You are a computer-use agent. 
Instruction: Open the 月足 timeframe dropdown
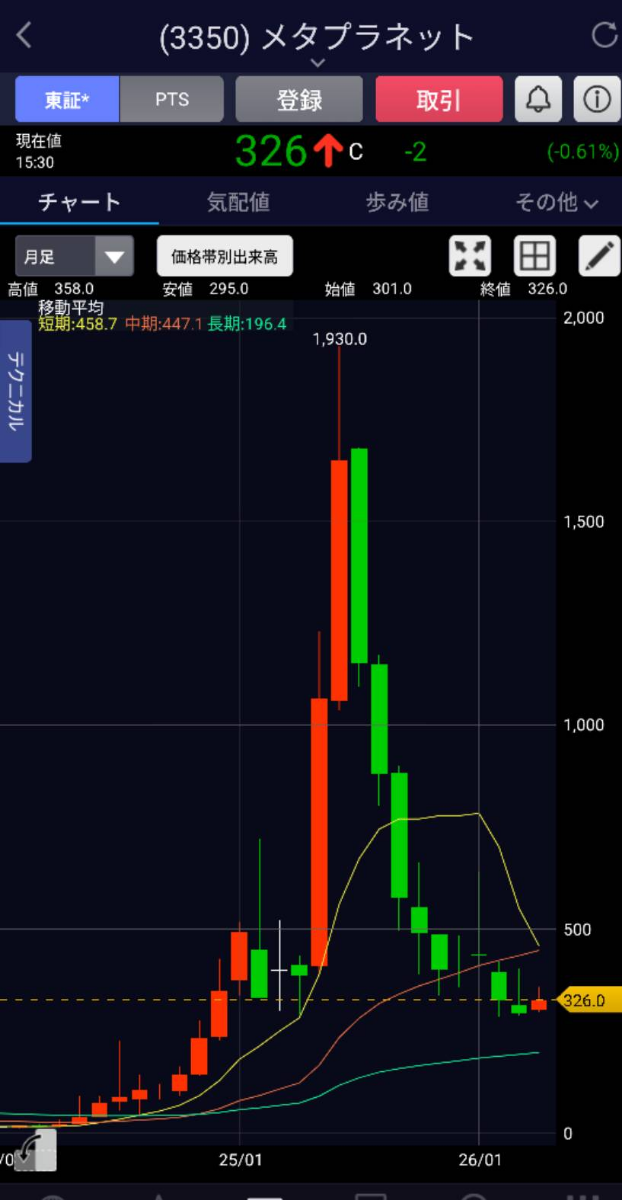[74, 257]
